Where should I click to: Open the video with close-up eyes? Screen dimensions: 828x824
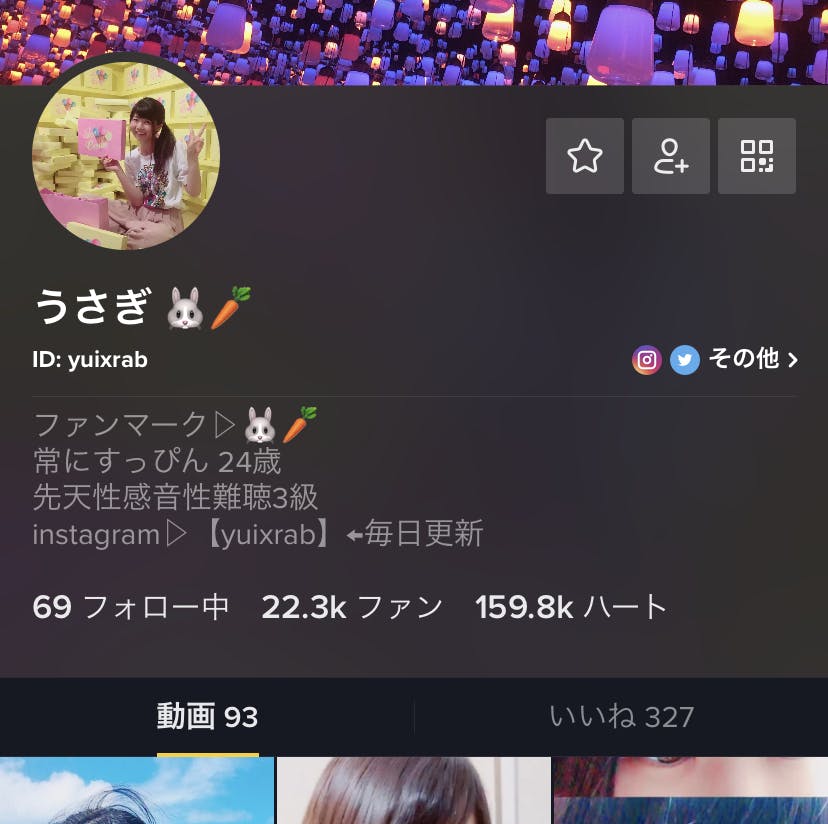click(x=691, y=791)
